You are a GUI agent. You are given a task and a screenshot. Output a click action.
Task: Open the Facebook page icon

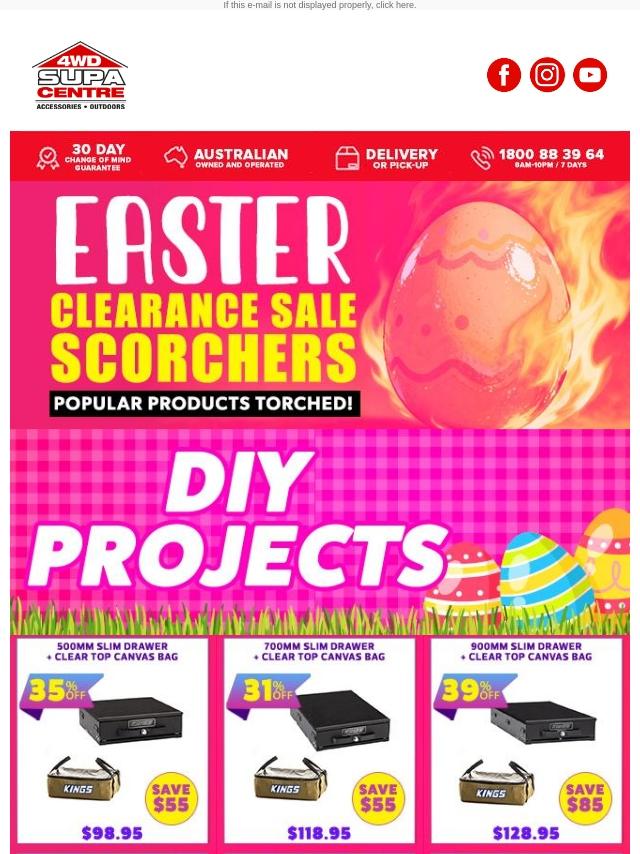(504, 75)
